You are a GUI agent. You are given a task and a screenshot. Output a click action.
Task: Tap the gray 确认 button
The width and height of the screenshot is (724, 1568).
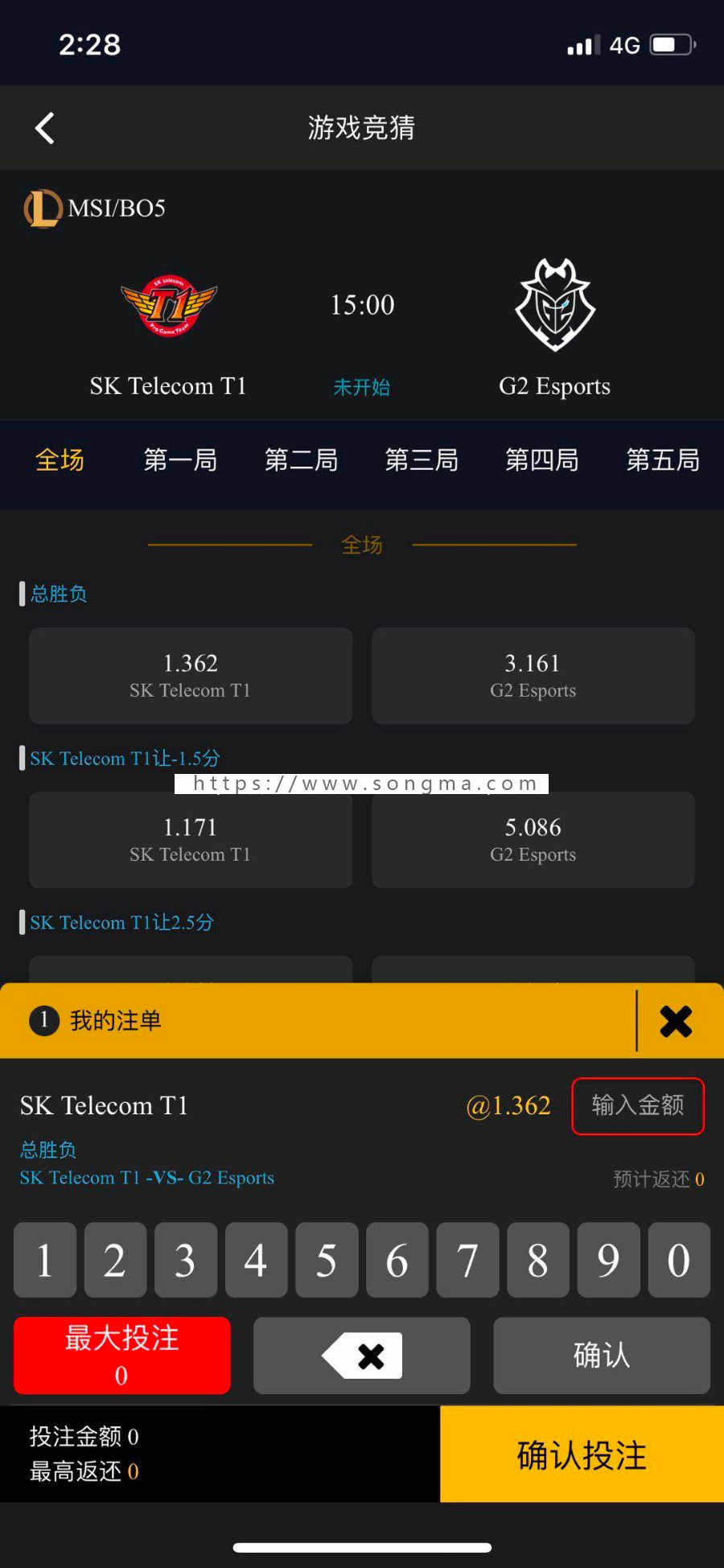click(602, 1356)
